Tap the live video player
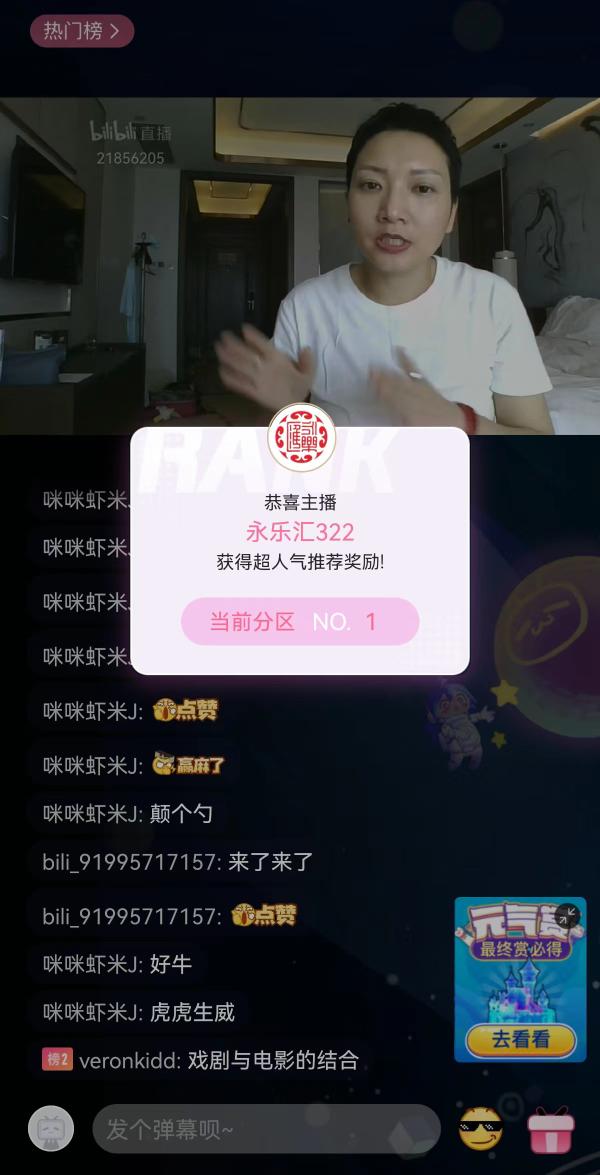The height and width of the screenshot is (1175, 600). point(300,265)
